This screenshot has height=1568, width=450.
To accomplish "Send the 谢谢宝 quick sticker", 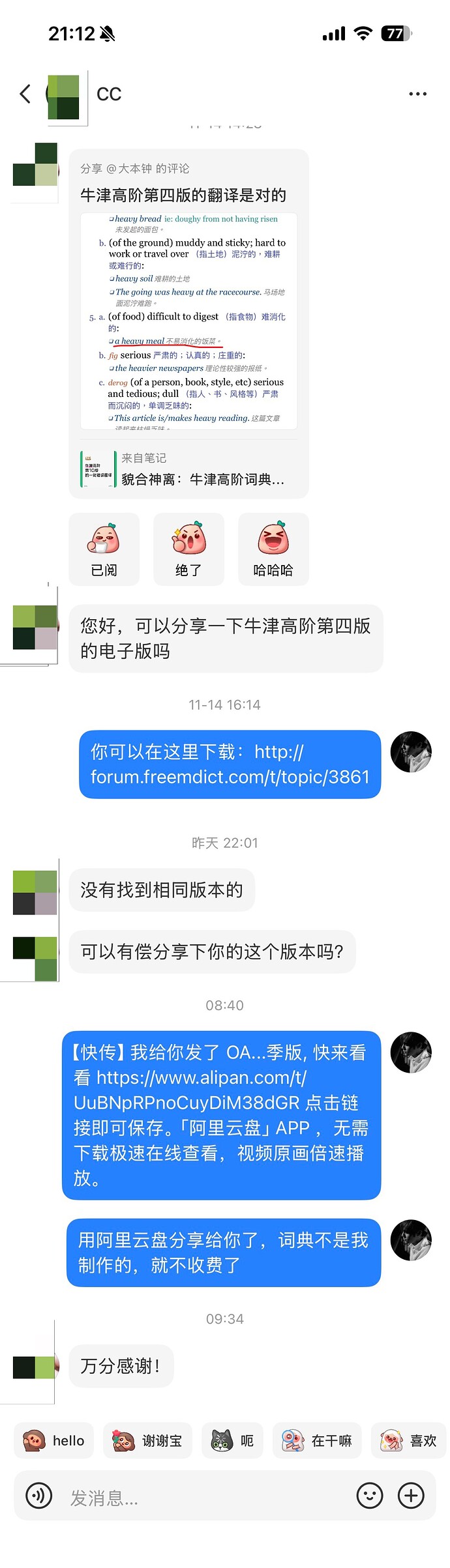I will point(147,1440).
